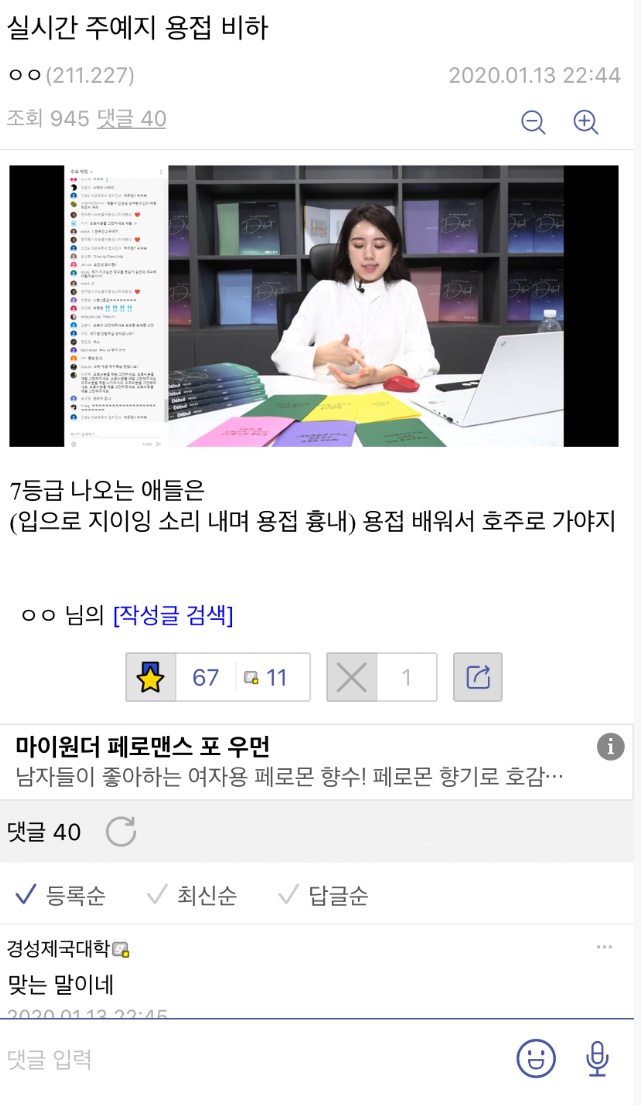Zoom out the text size
The width and height of the screenshot is (641, 1105).
point(534,122)
